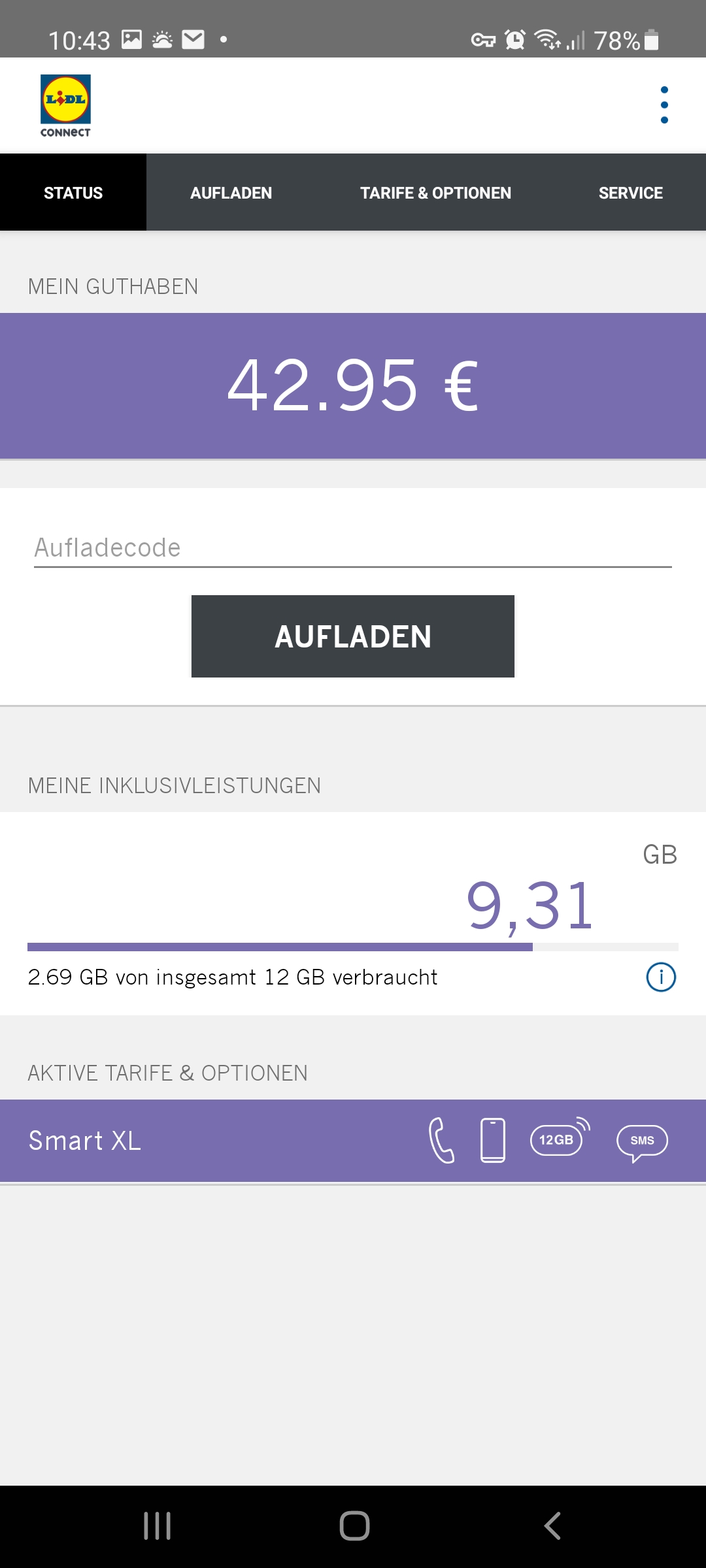Tap the dark AUFLADEN button
706x1568 pixels.
[x=353, y=636]
